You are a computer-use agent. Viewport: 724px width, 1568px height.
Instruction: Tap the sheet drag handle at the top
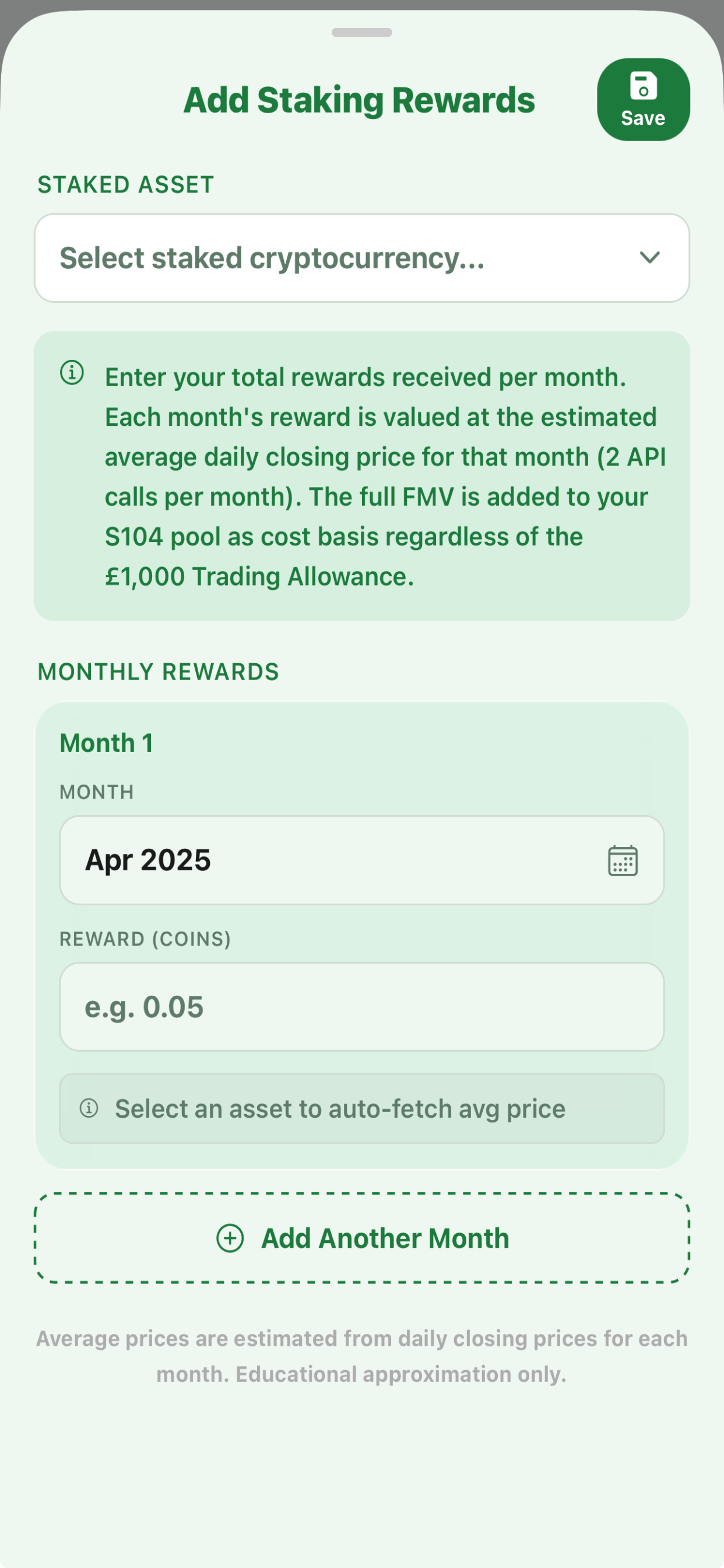coord(362,34)
